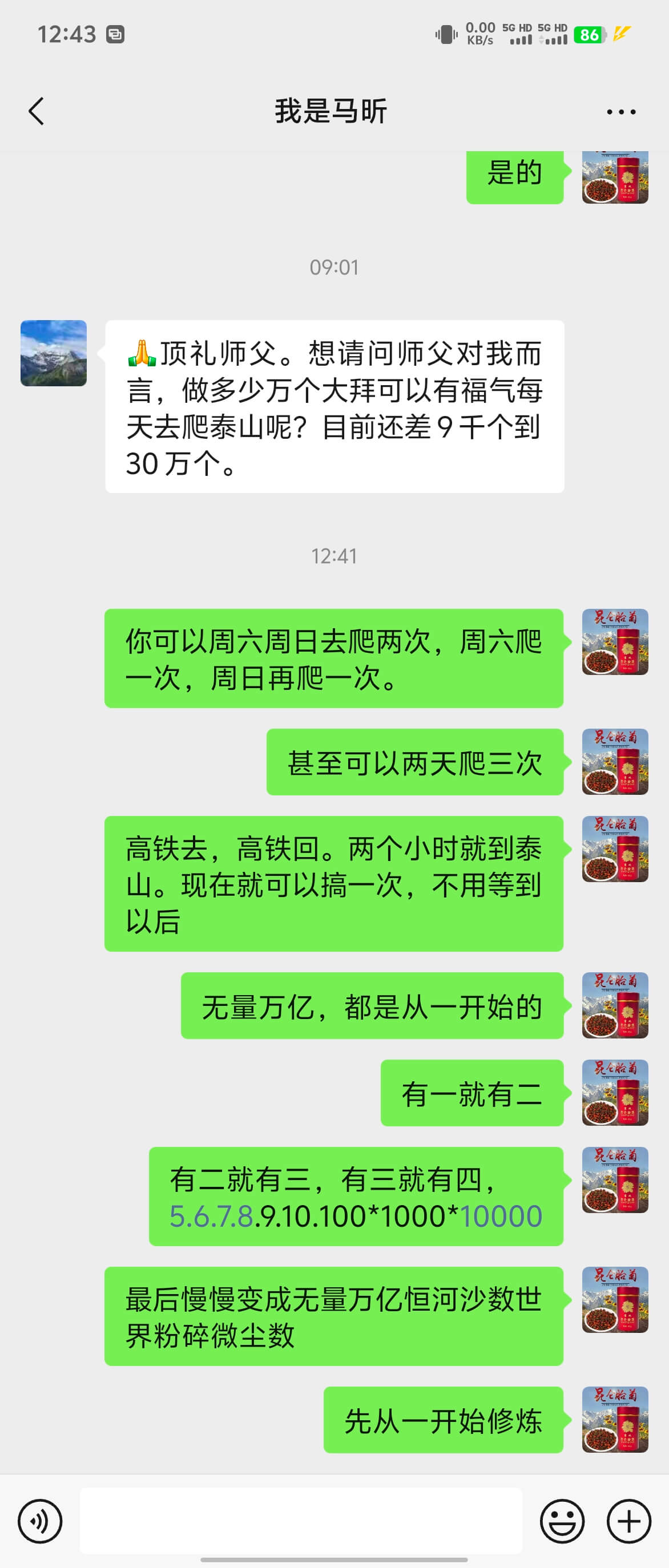669x1568 pixels.
Task: Open the contact's mountain avatar profile
Action: (x=54, y=353)
